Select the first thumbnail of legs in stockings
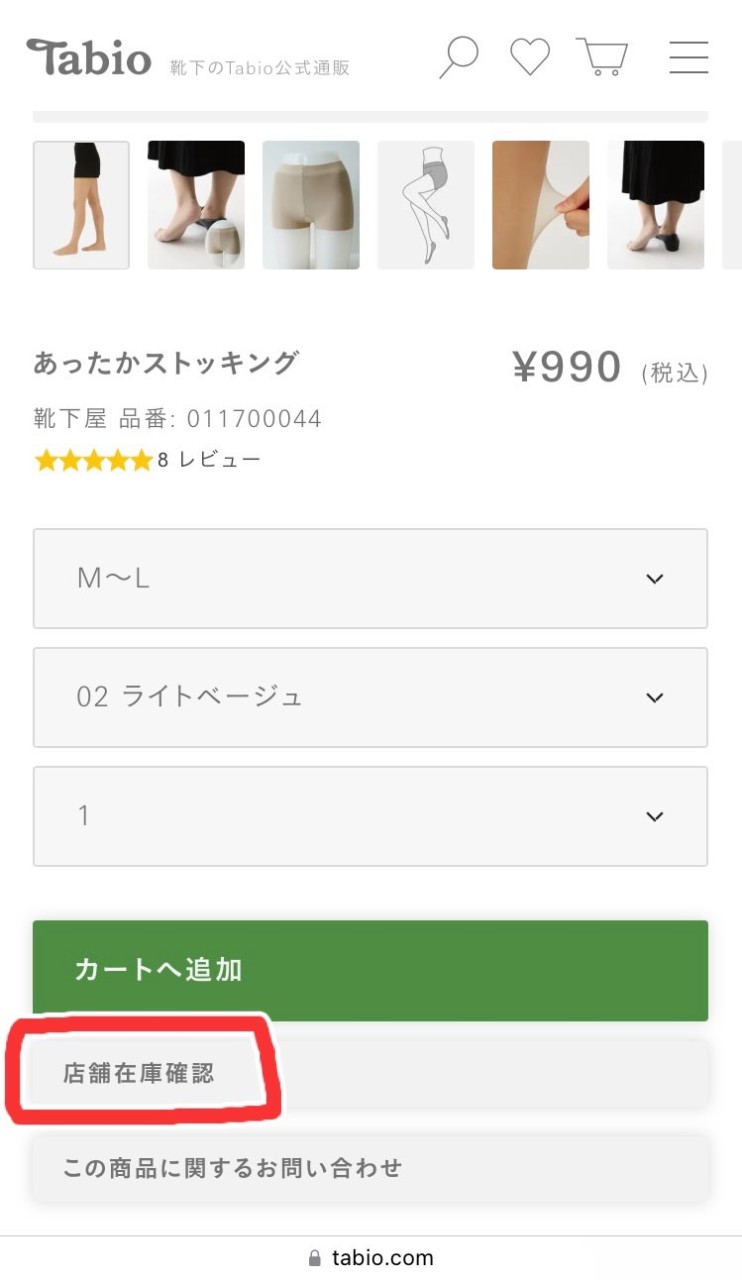The width and height of the screenshot is (742, 1280). tap(81, 205)
